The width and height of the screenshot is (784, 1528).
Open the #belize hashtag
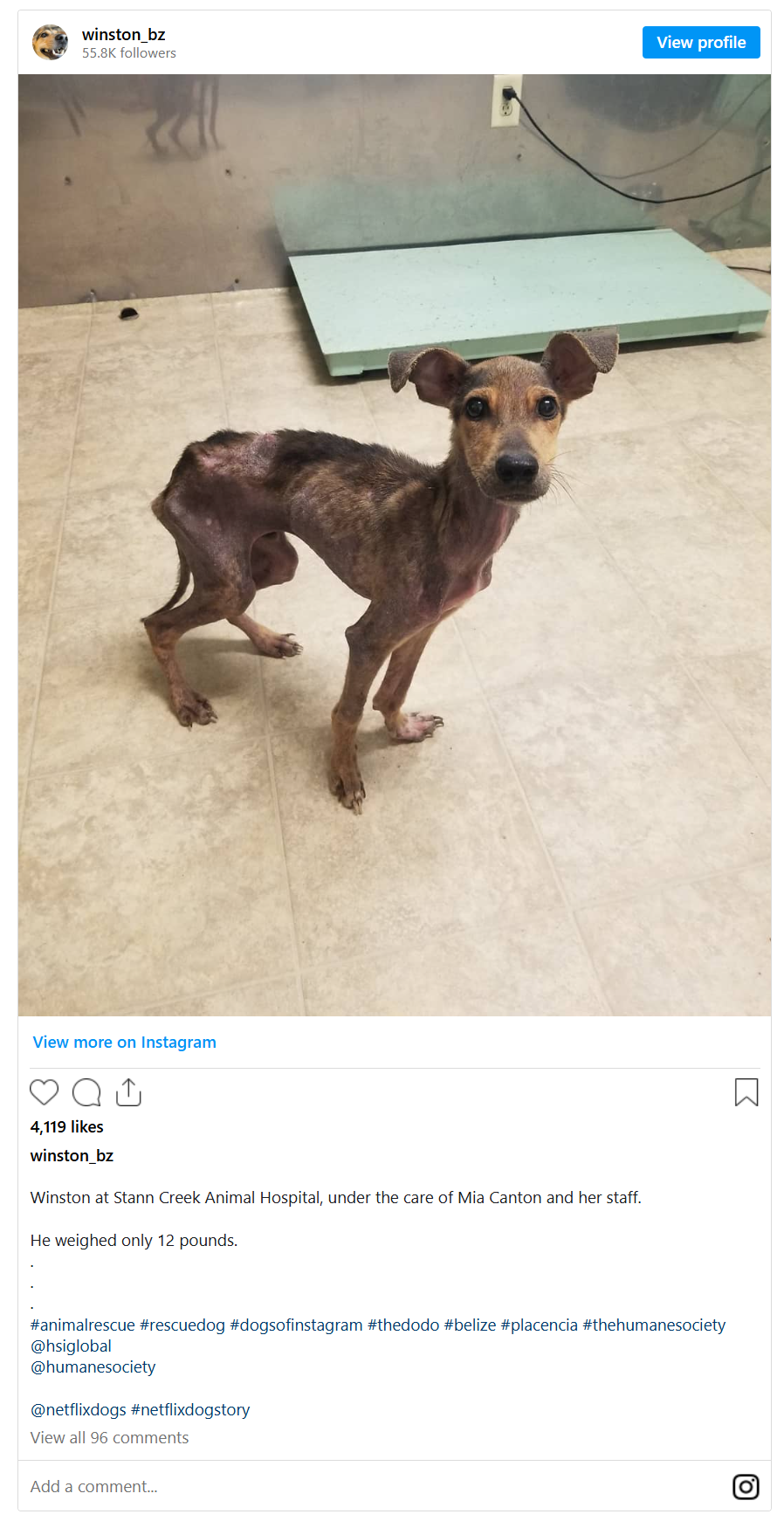point(470,1325)
